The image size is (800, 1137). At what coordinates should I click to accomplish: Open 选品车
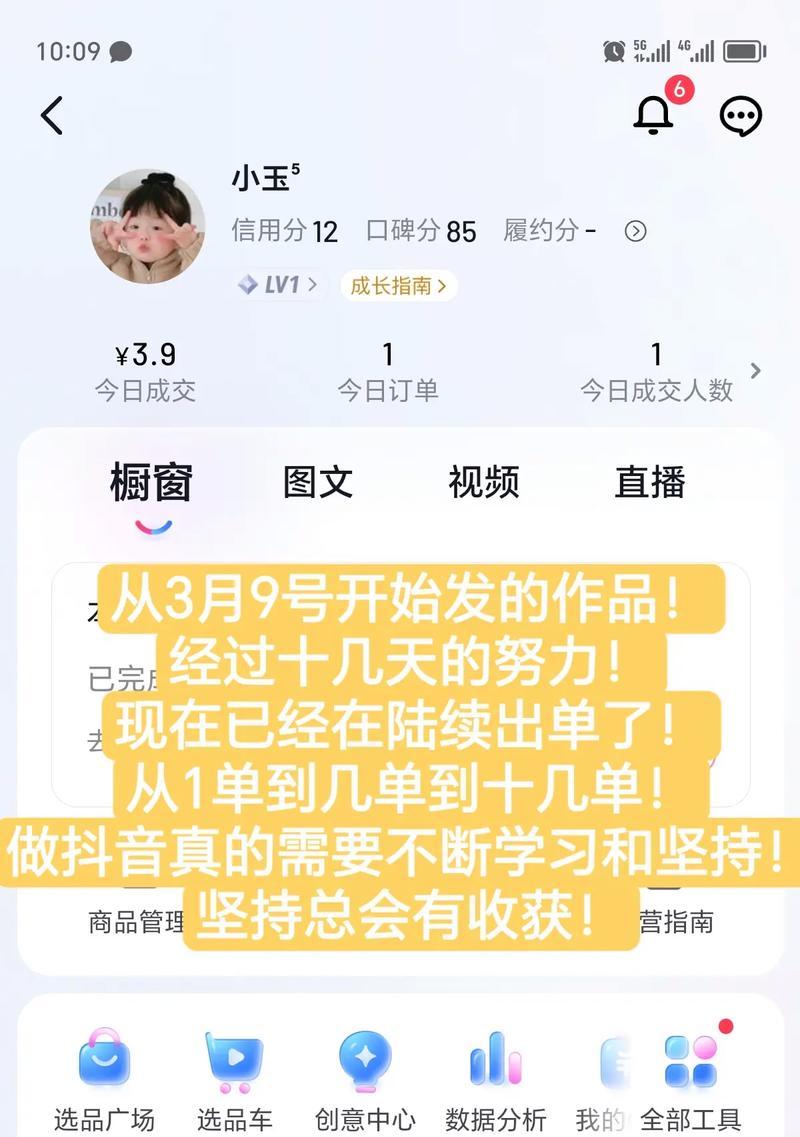pyautogui.click(x=234, y=1080)
